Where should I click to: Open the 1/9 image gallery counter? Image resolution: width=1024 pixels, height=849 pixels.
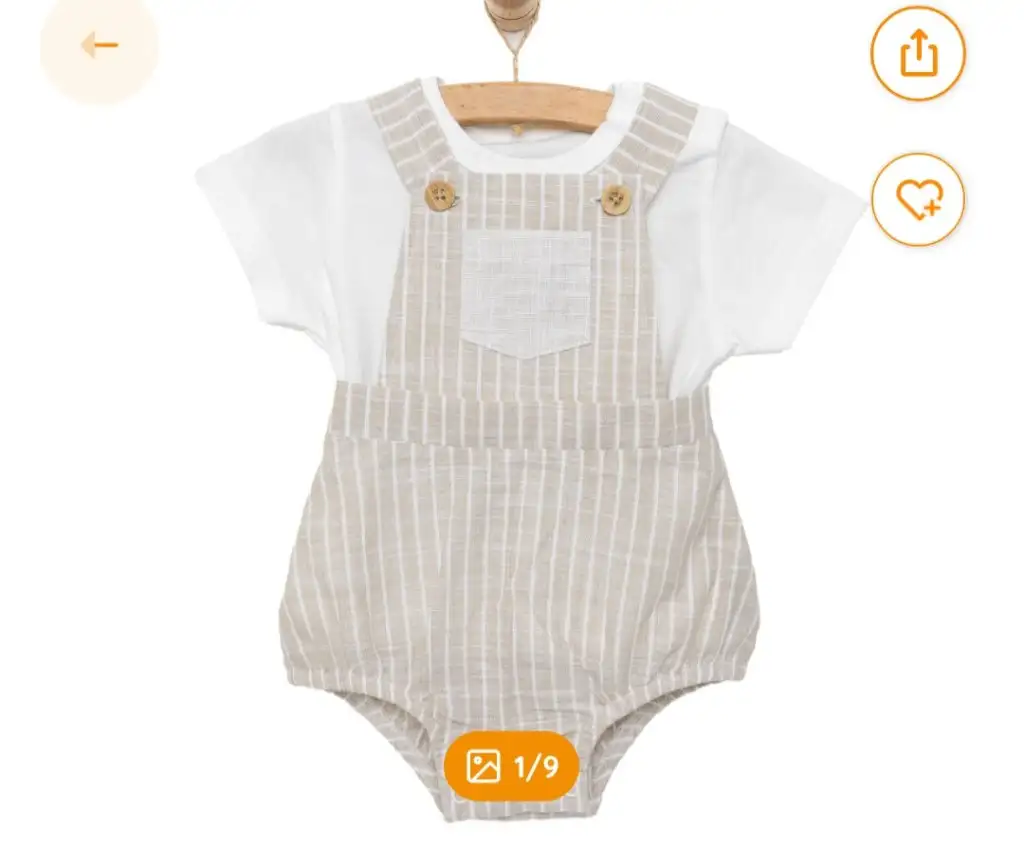point(512,767)
